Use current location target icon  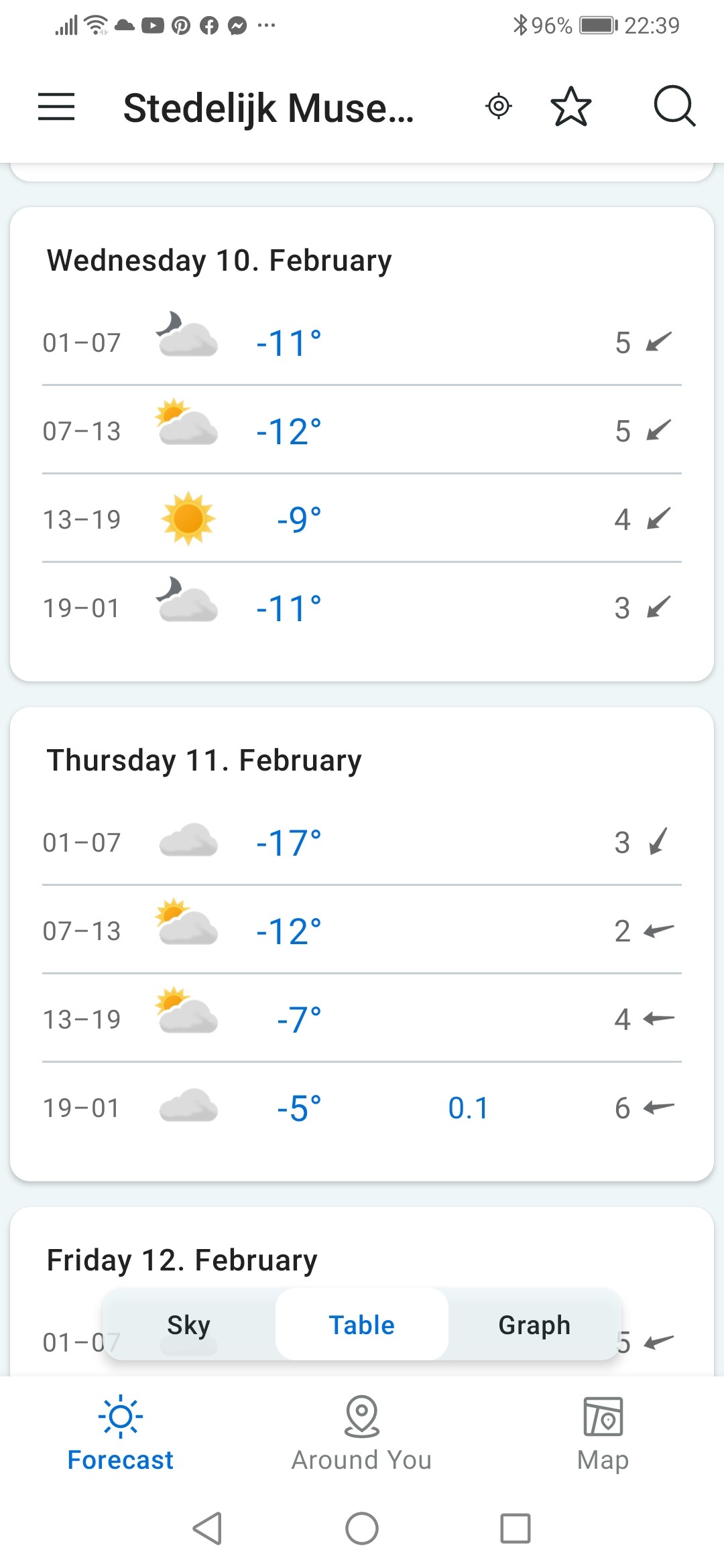click(x=499, y=106)
